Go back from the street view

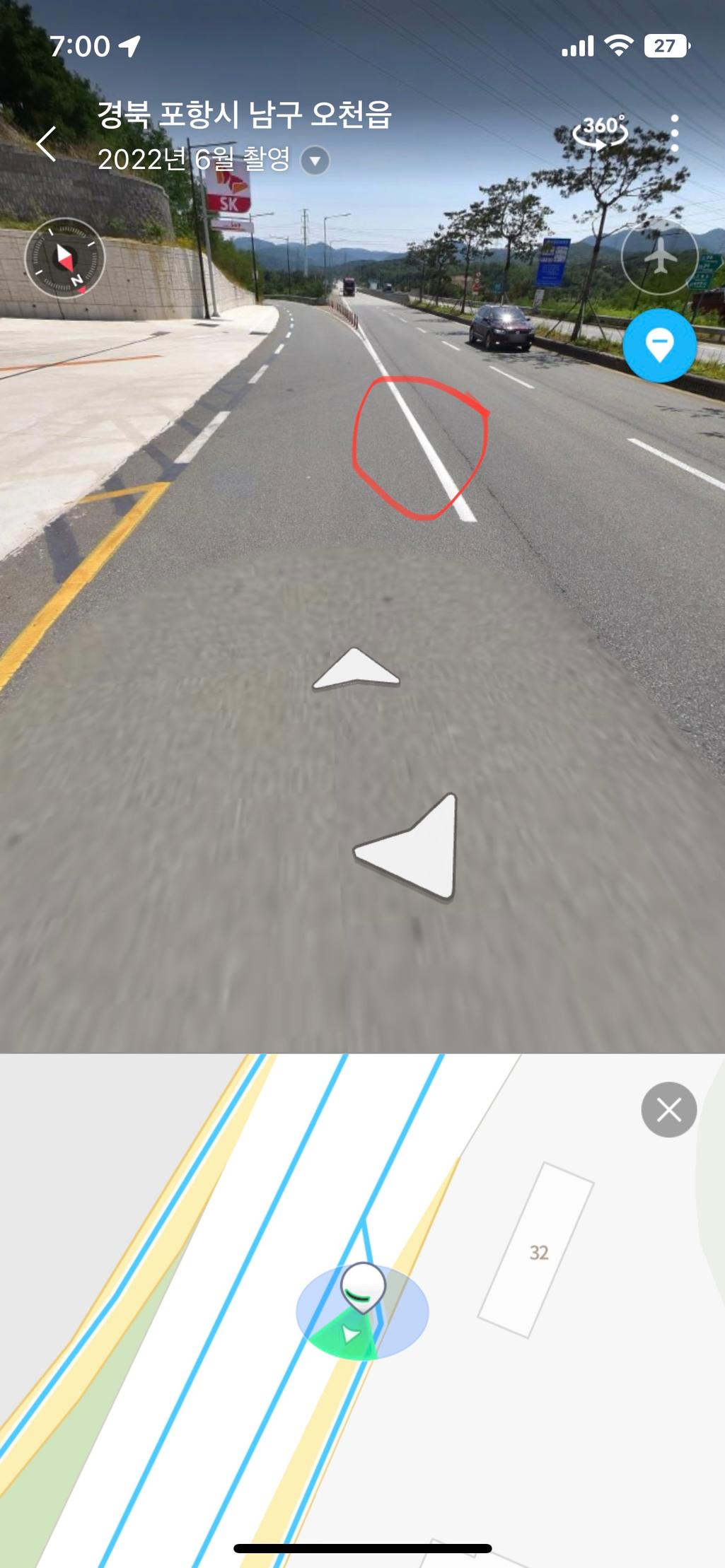(47, 144)
